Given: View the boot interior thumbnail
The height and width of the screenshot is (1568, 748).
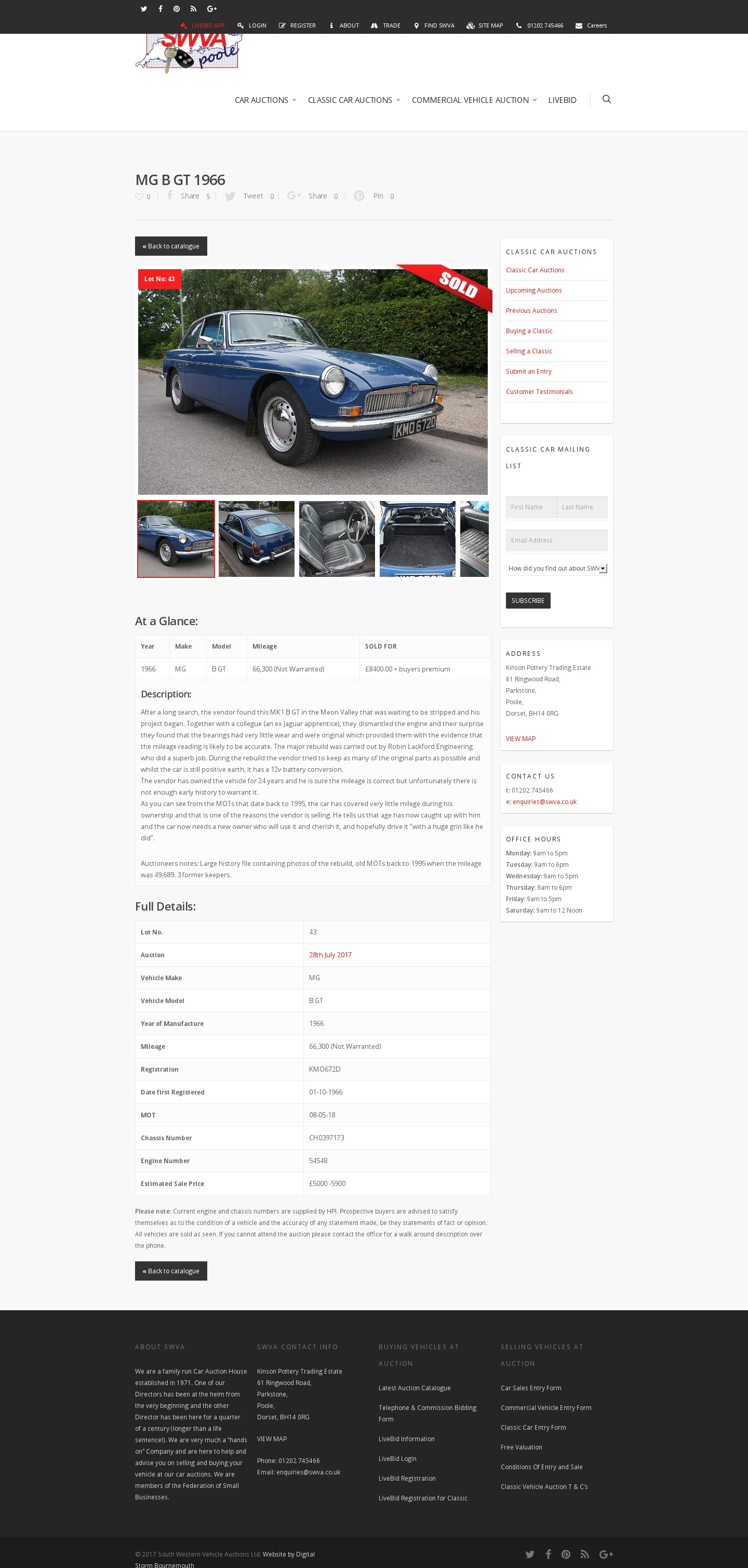Looking at the screenshot, I should (x=417, y=539).
